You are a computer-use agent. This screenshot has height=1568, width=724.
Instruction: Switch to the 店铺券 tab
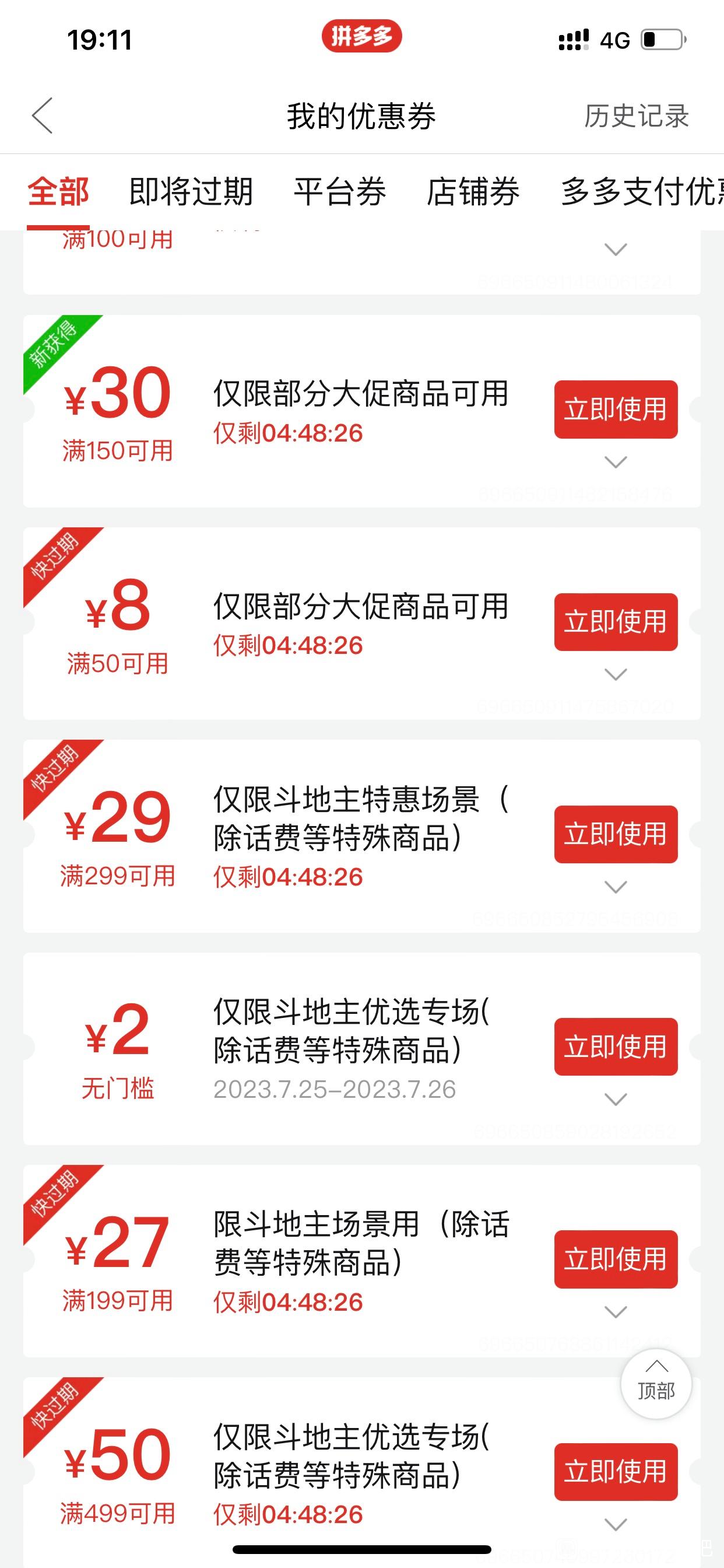tap(473, 192)
